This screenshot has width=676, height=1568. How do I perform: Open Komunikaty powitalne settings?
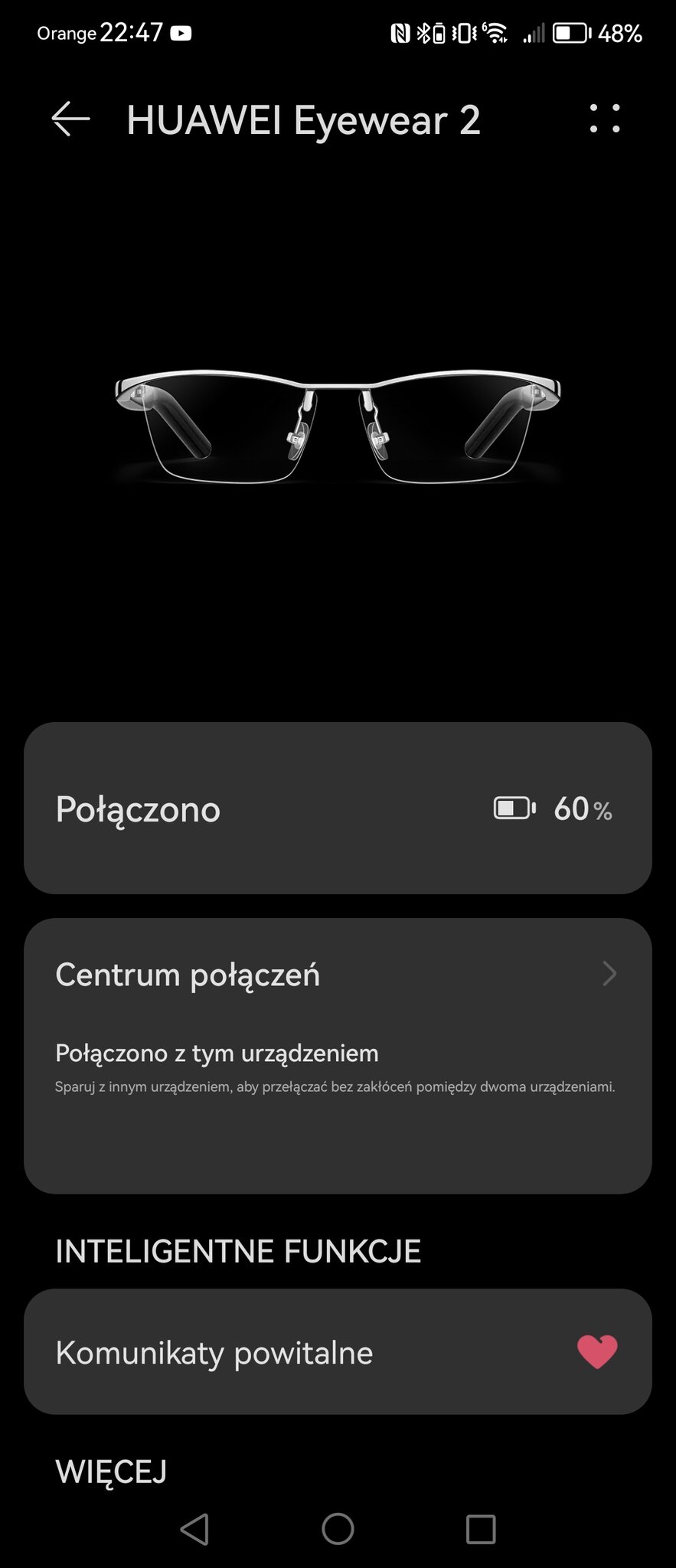tap(337, 1352)
